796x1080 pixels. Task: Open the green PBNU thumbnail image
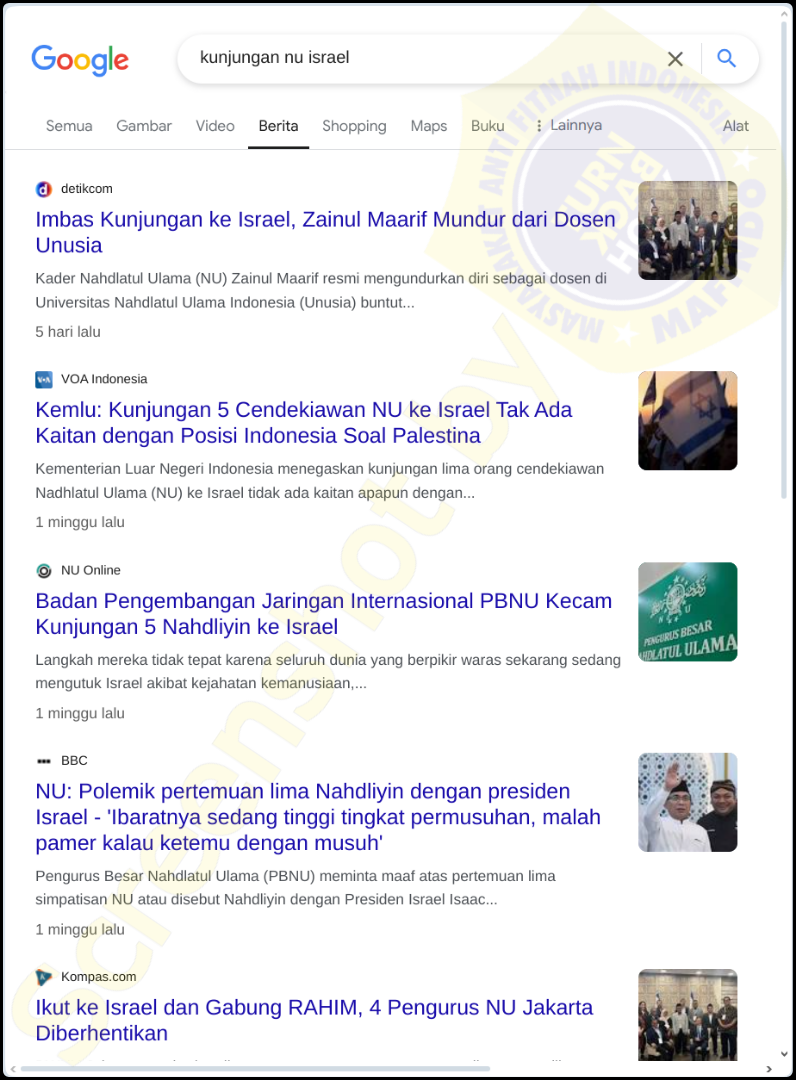(687, 612)
